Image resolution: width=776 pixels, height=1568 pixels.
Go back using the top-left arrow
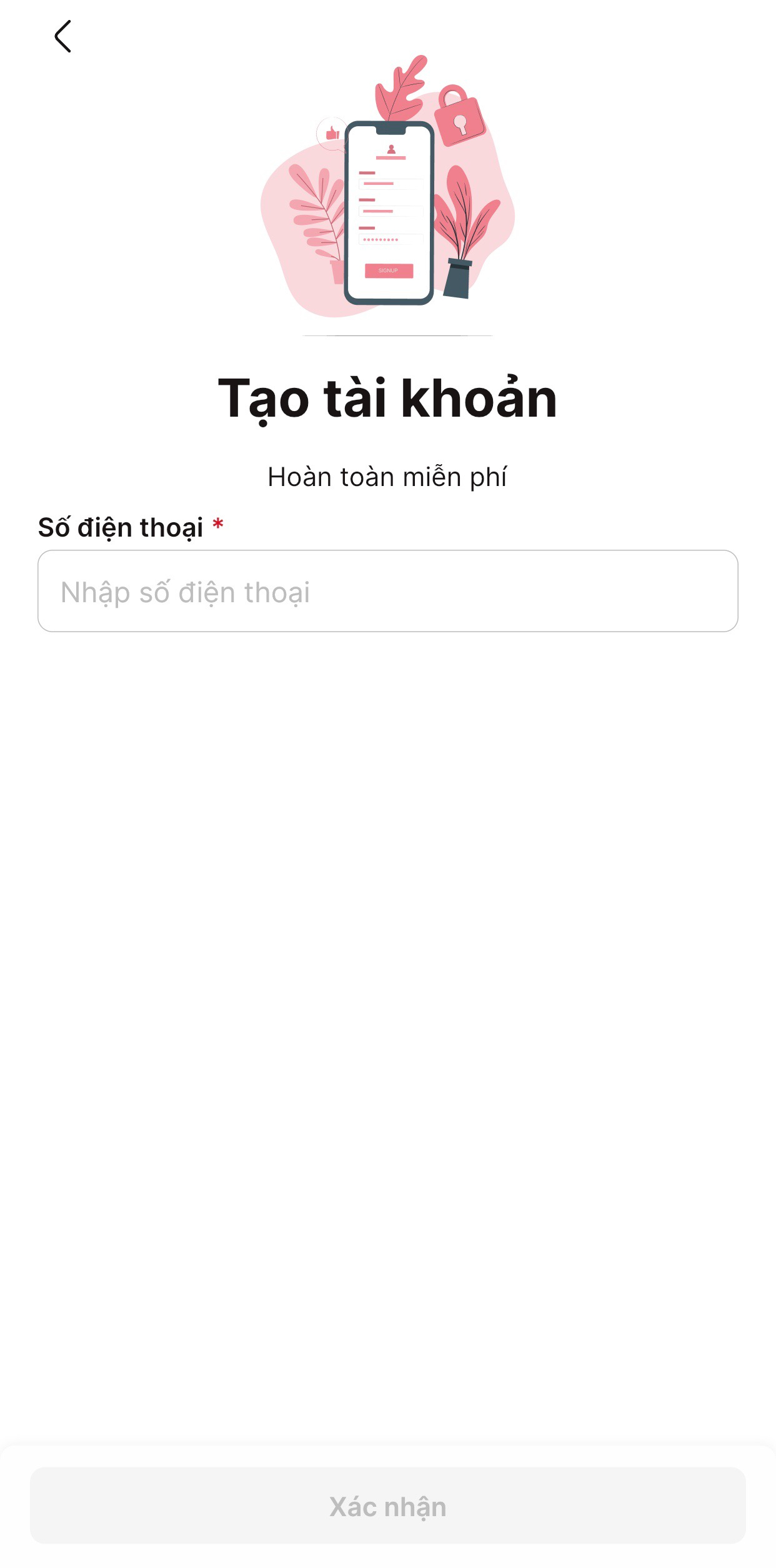[62, 36]
